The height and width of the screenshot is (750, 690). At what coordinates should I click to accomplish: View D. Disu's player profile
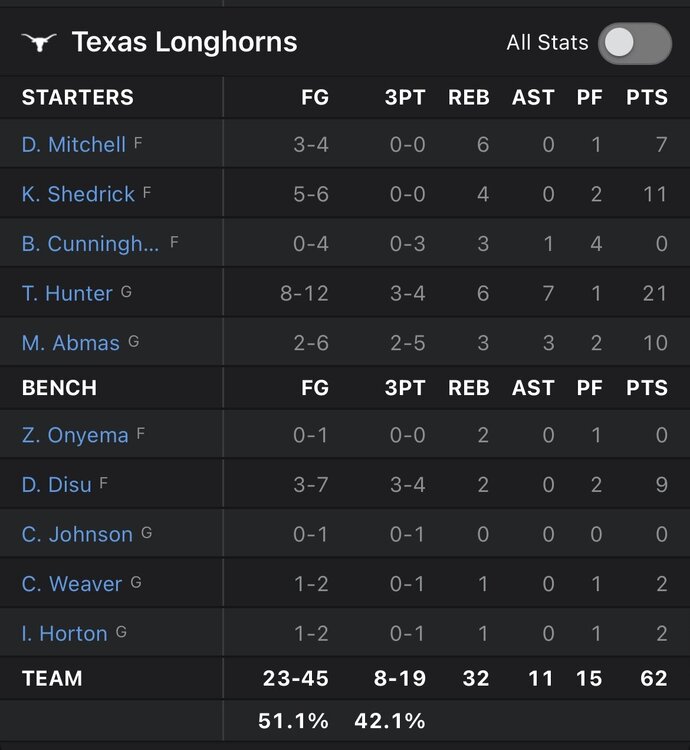click(x=57, y=485)
